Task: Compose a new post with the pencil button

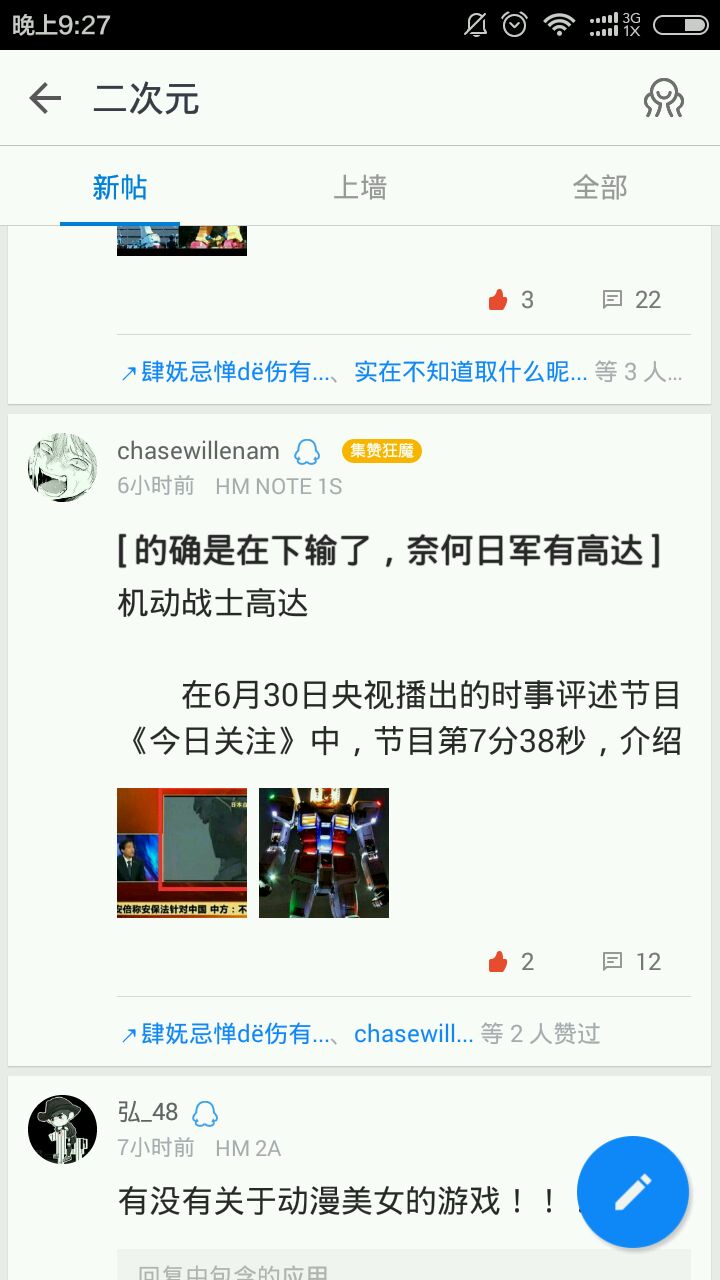Action: 633,1191
